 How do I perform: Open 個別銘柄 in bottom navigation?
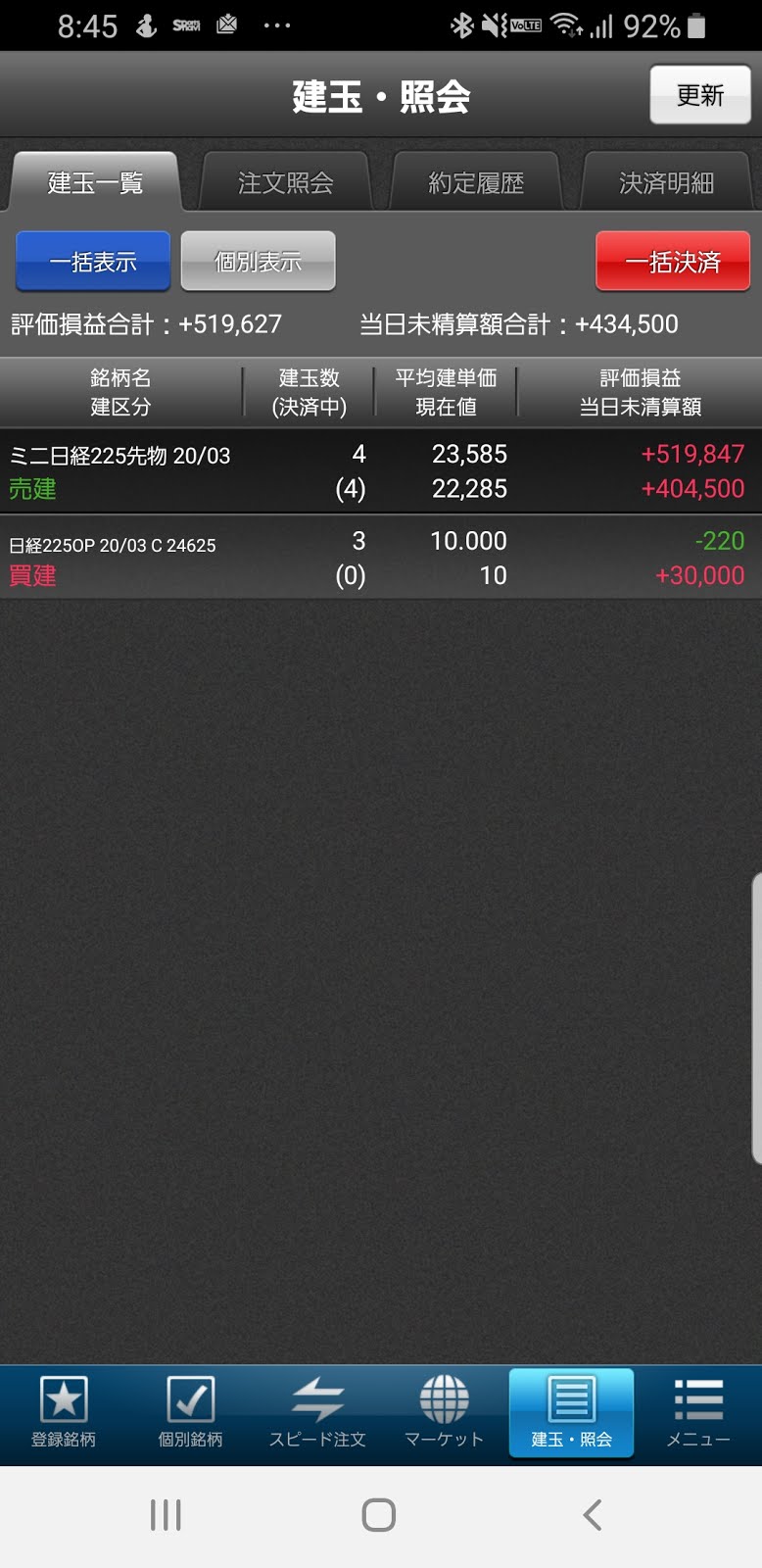pyautogui.click(x=190, y=1412)
